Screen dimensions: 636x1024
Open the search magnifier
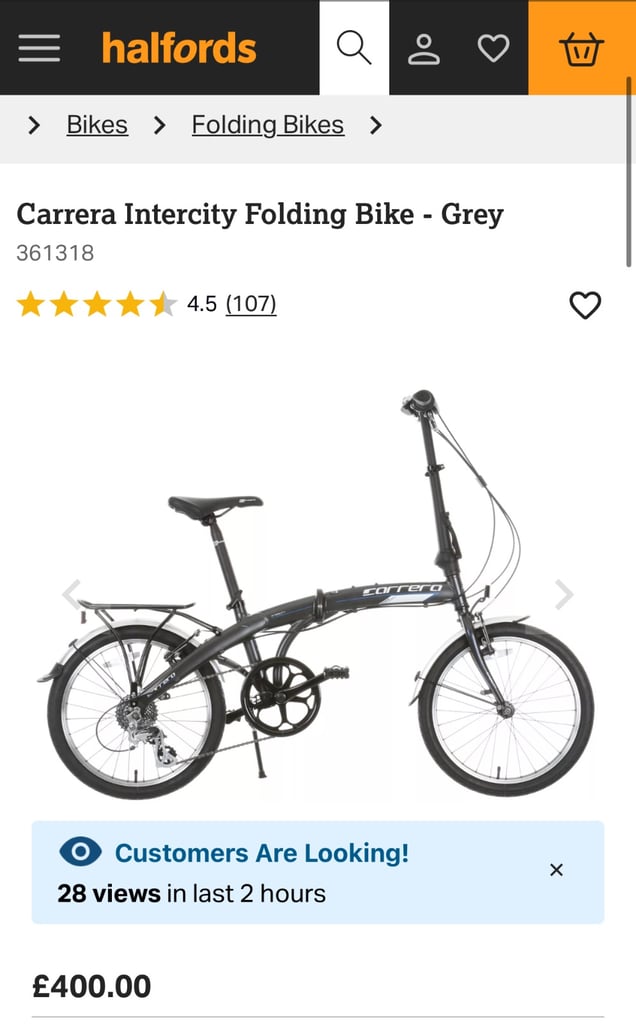[354, 48]
